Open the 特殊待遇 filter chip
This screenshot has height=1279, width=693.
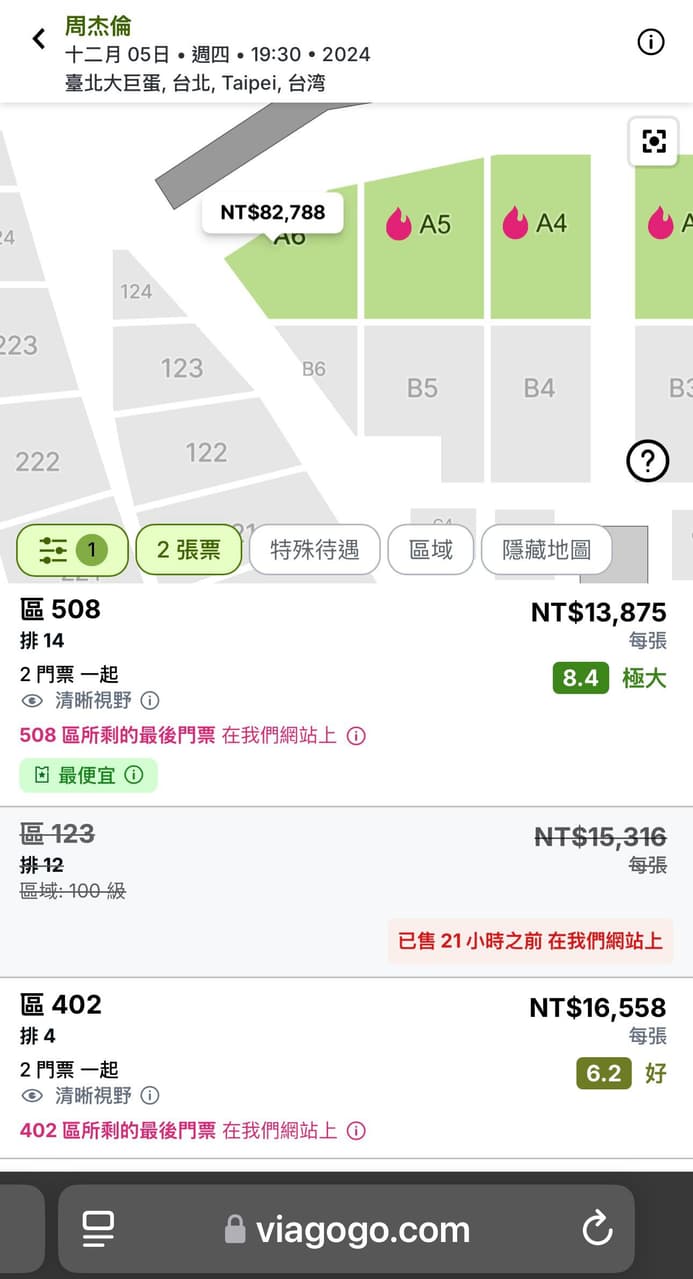coord(314,549)
